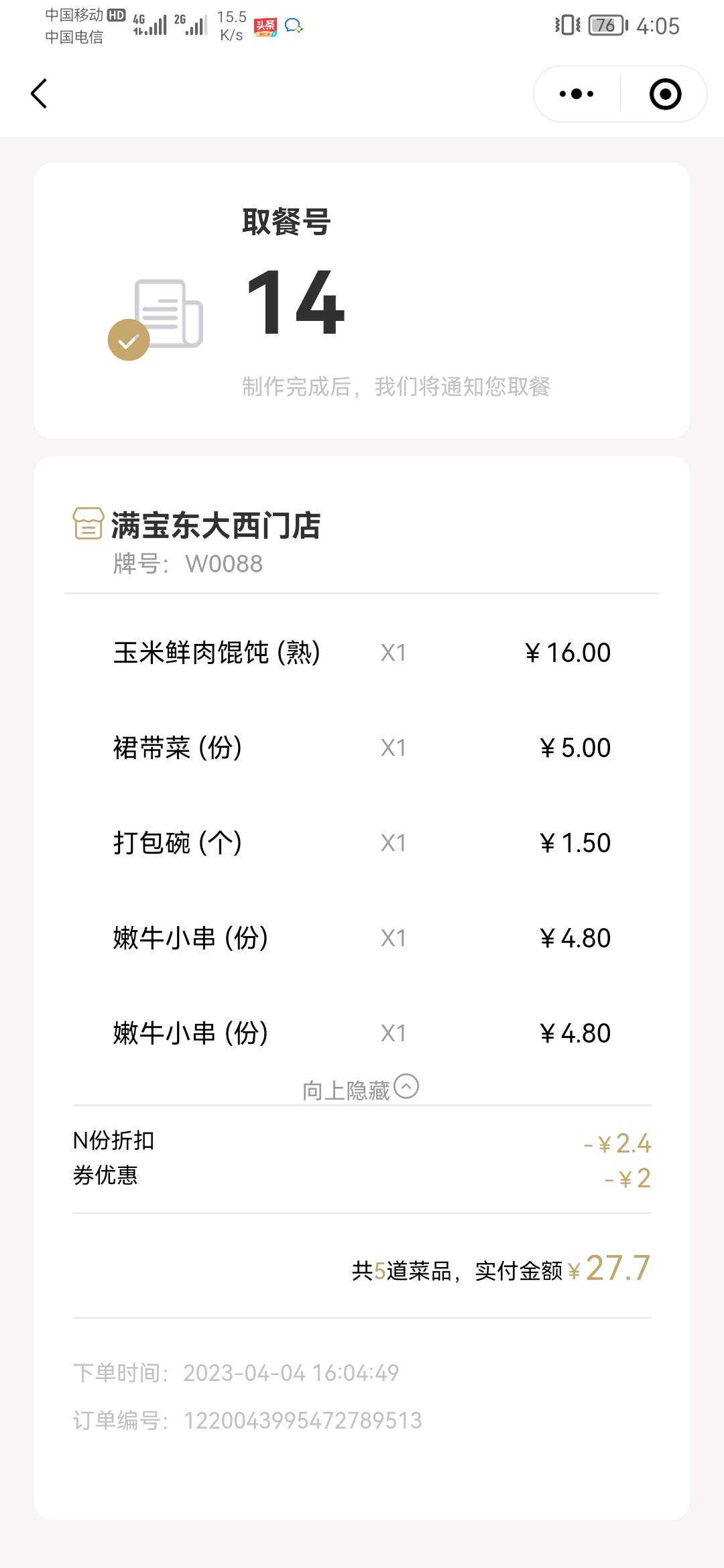Close the mini program with the circle button

665,94
